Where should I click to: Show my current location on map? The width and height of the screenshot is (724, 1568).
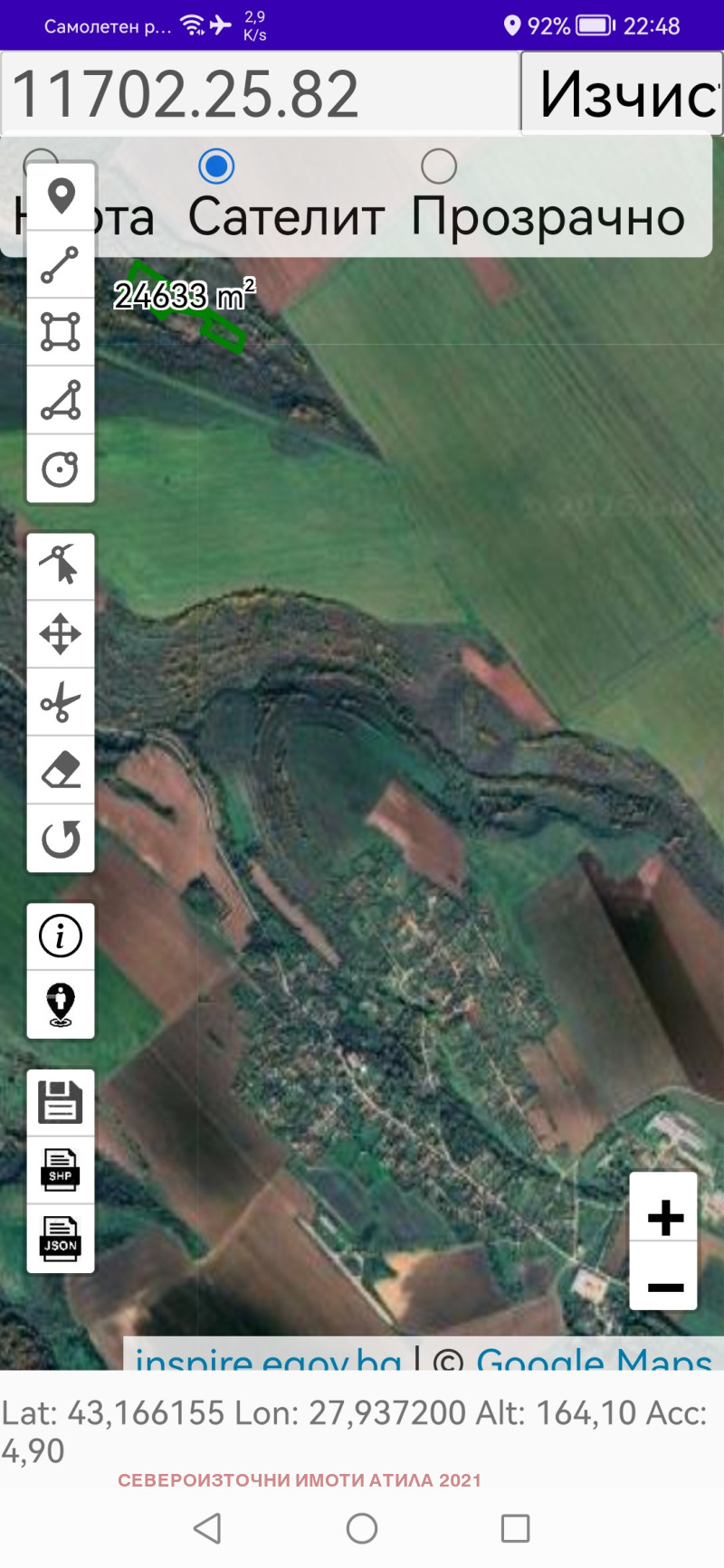coord(61,1004)
